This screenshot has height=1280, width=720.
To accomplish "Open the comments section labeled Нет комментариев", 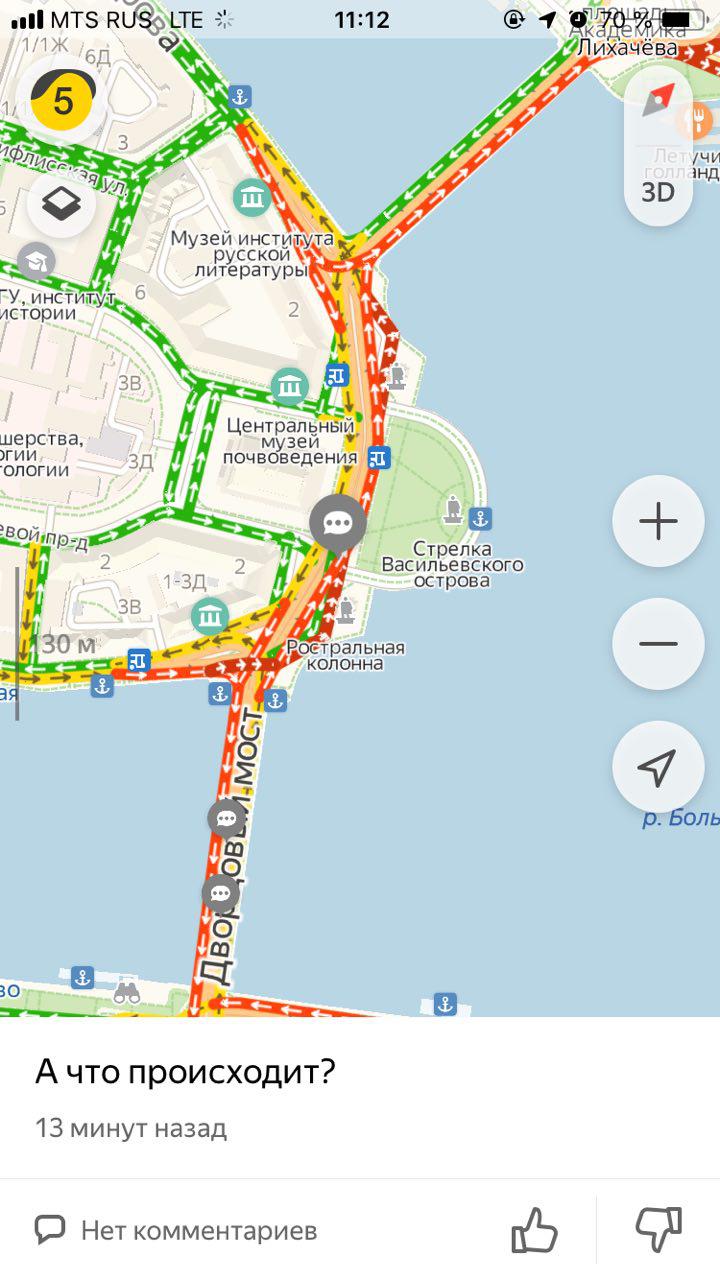I will pyautogui.click(x=176, y=1230).
